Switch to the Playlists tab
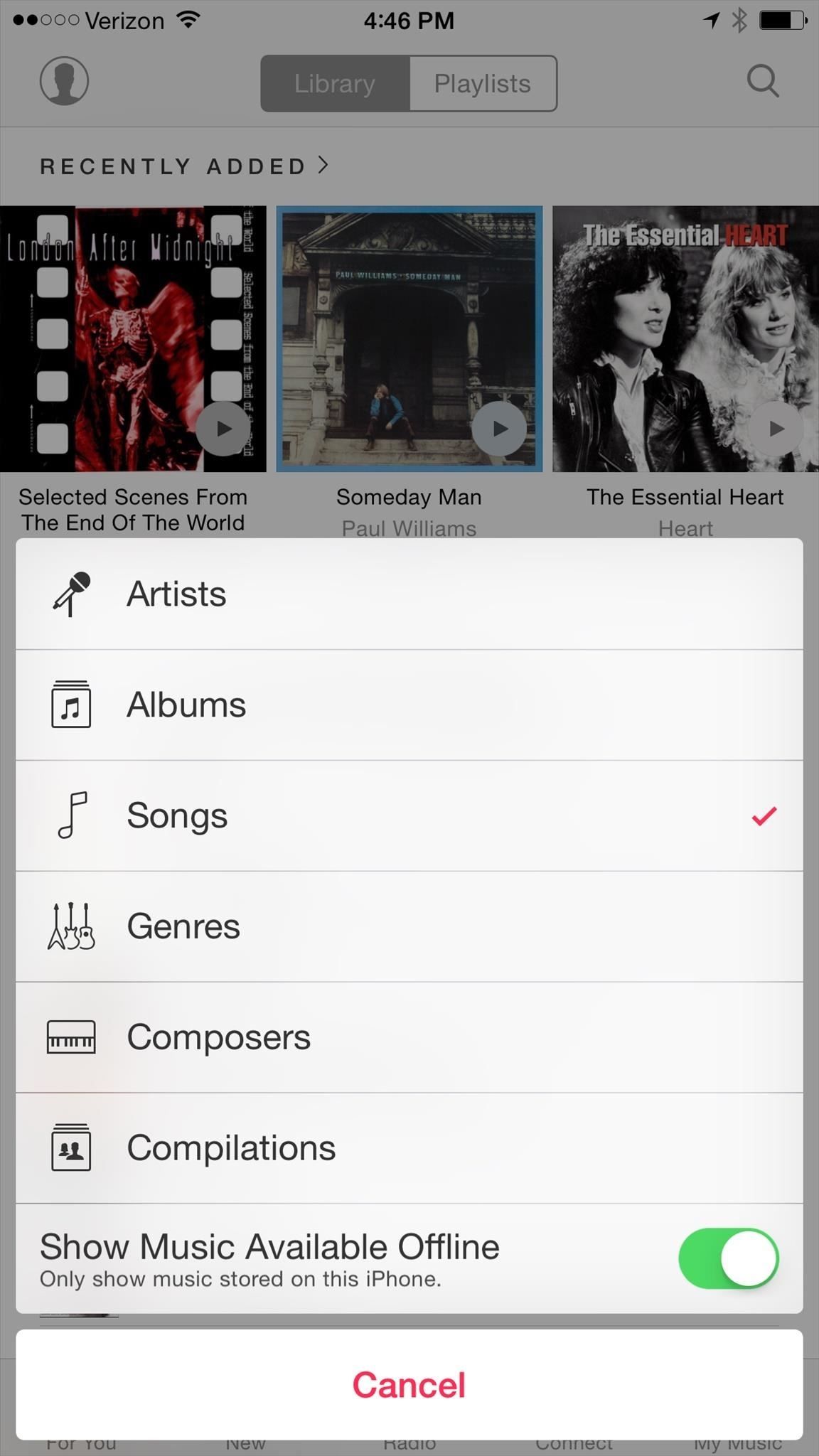819x1456 pixels. pyautogui.click(x=482, y=83)
